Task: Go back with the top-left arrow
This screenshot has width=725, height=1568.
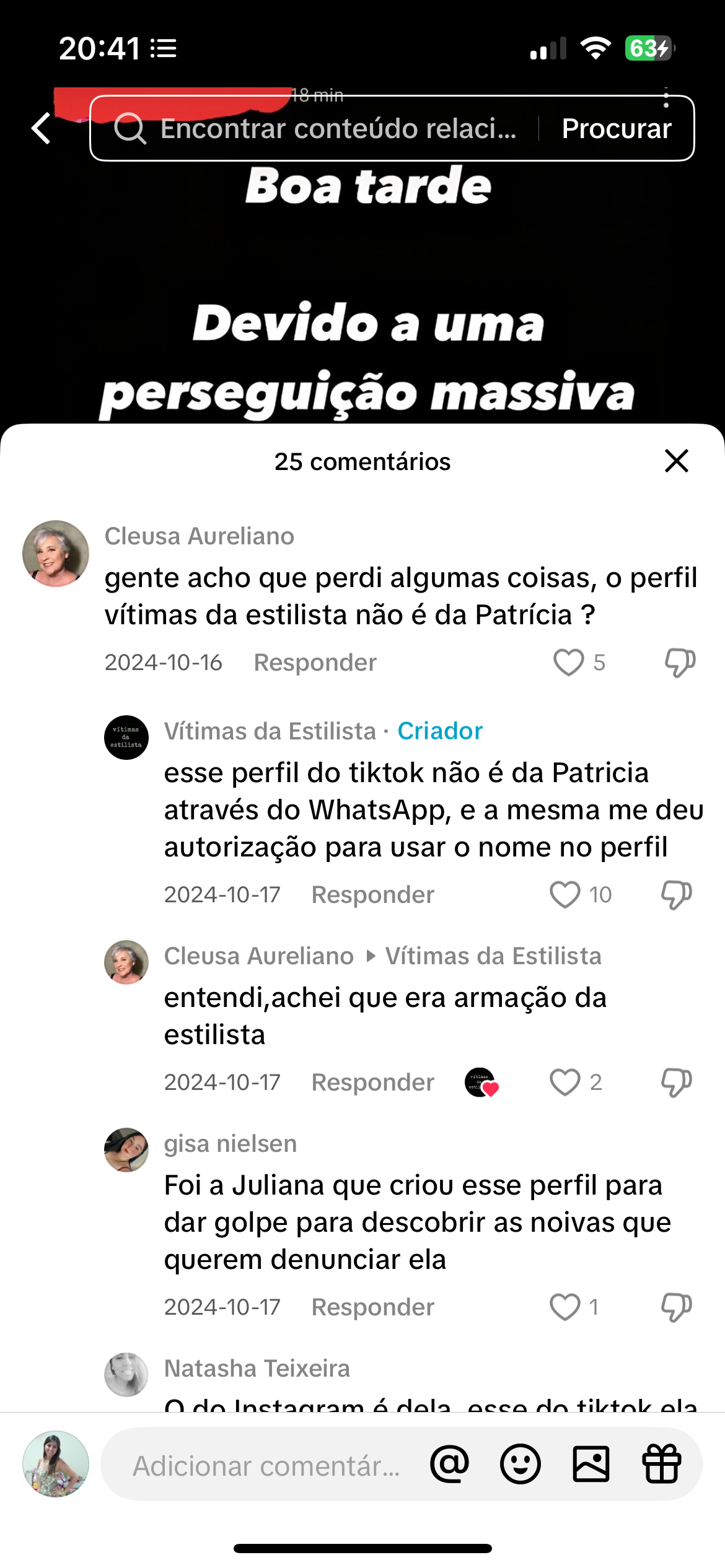Action: pos(42,128)
